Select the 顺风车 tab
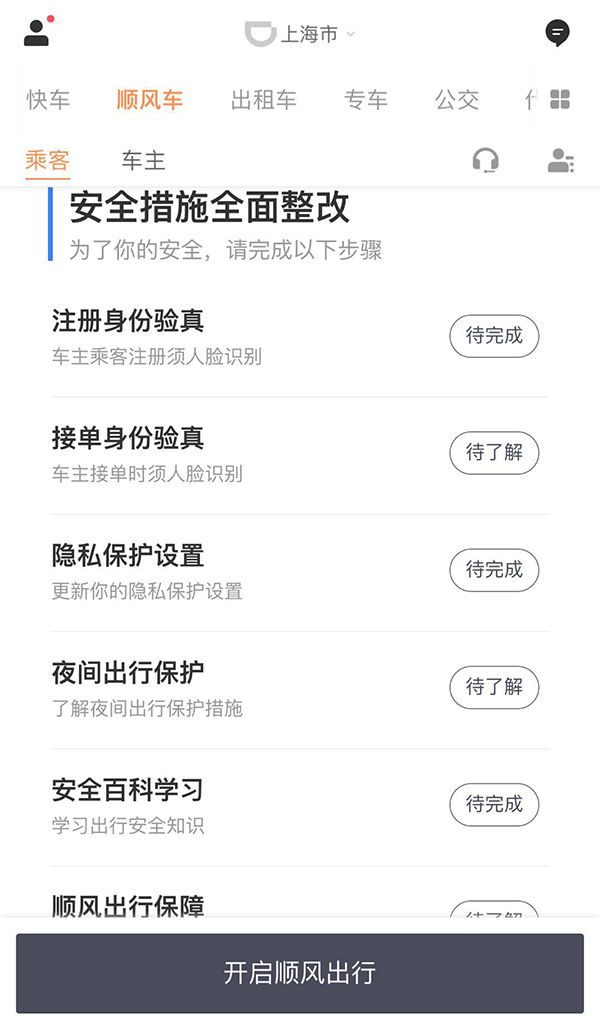600x1029 pixels. click(x=150, y=100)
